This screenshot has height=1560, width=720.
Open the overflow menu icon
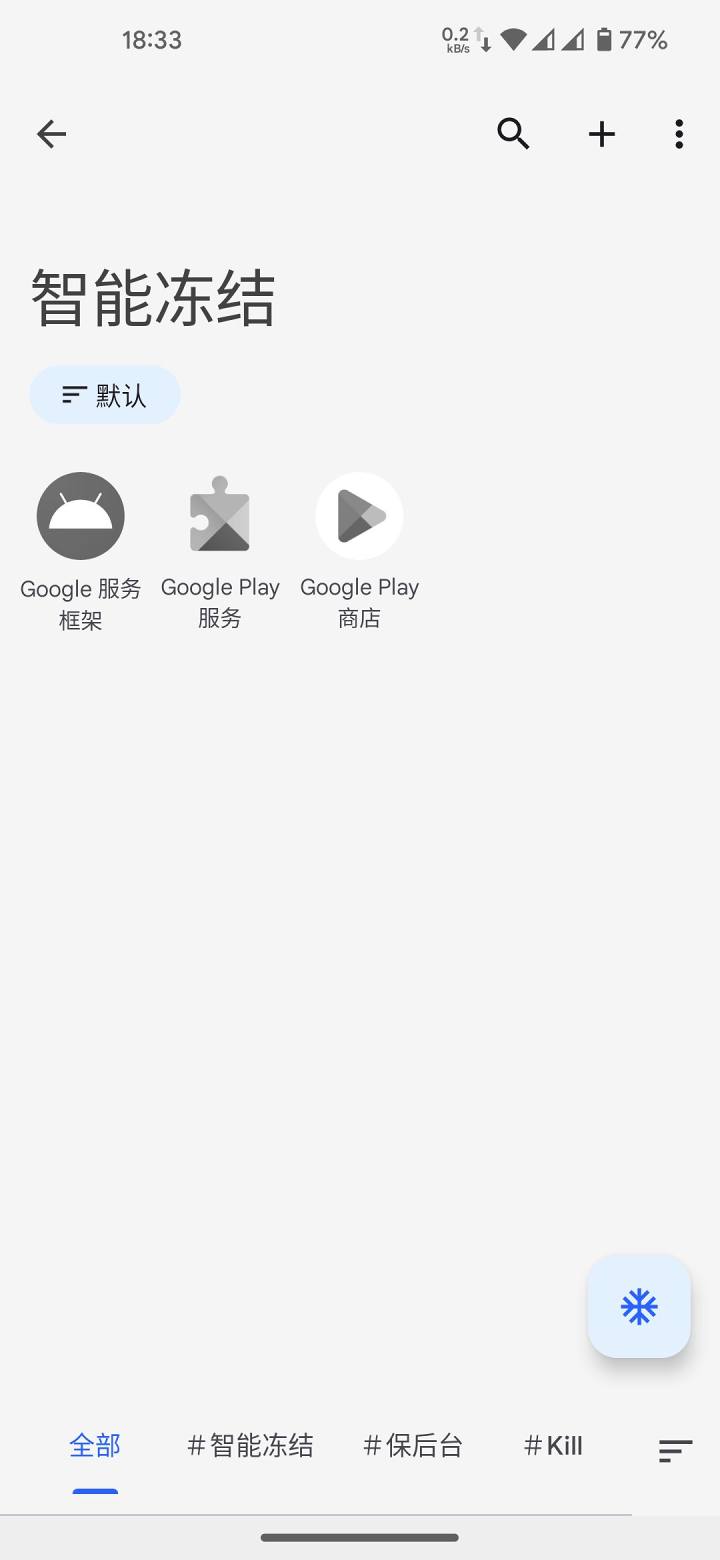(x=679, y=133)
